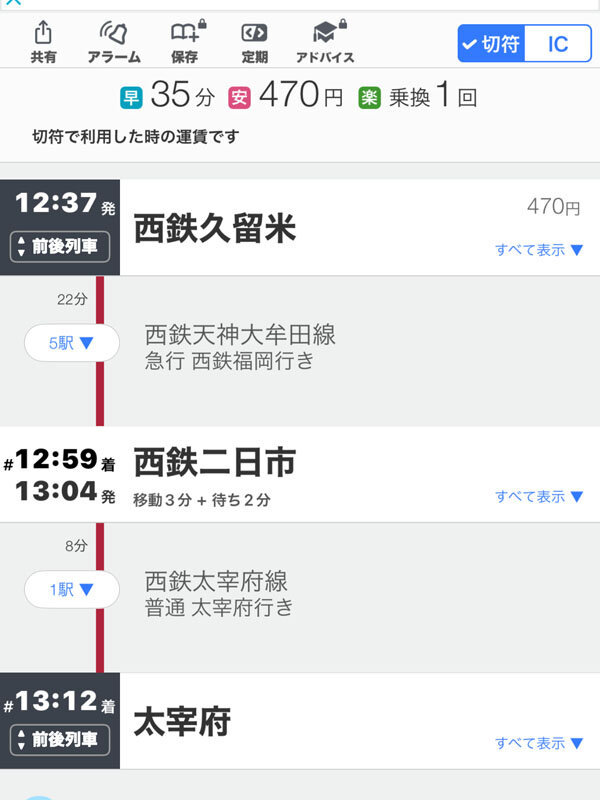Expand すべて表示 for 太宰府
600x800 pixels.
pyautogui.click(x=539, y=743)
